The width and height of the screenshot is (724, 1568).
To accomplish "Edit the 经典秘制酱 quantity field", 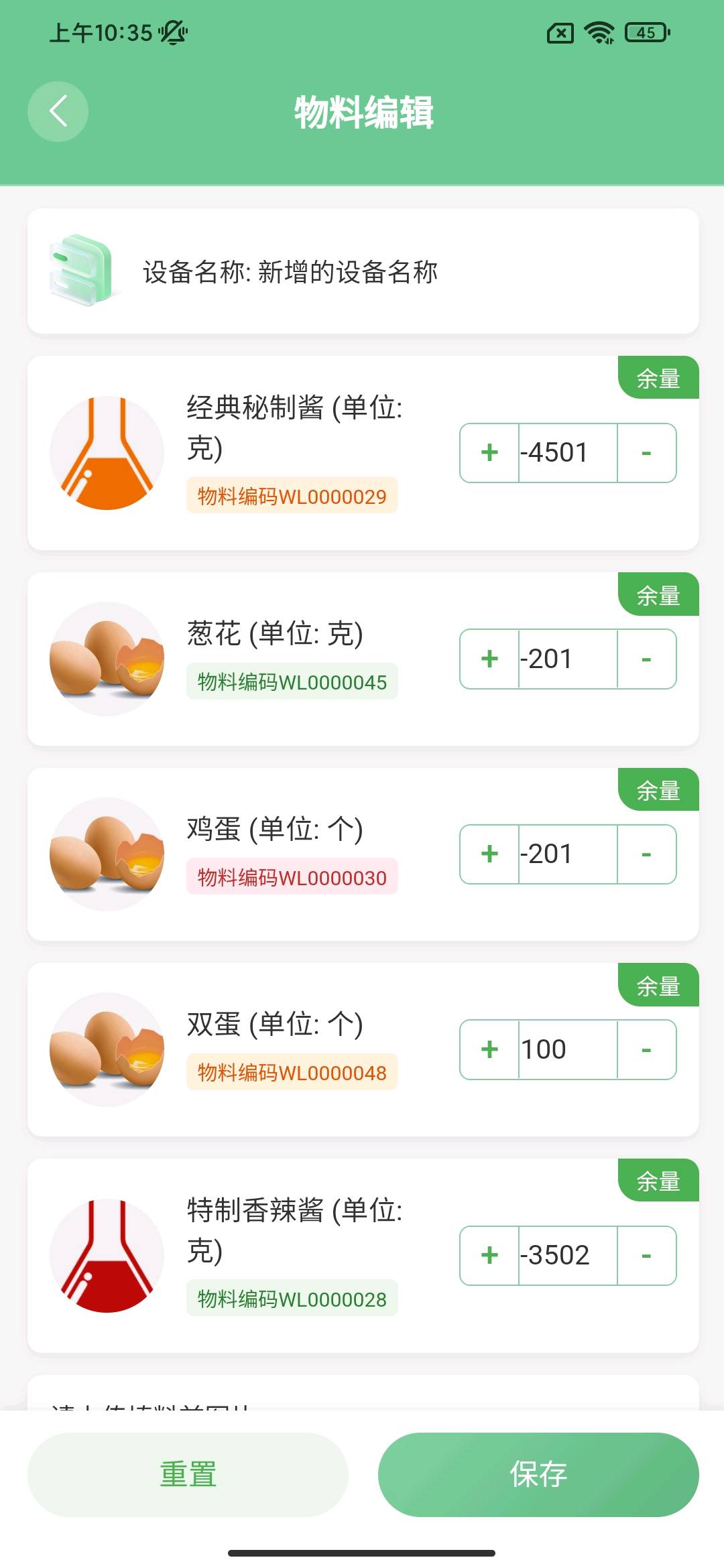I will pyautogui.click(x=567, y=453).
